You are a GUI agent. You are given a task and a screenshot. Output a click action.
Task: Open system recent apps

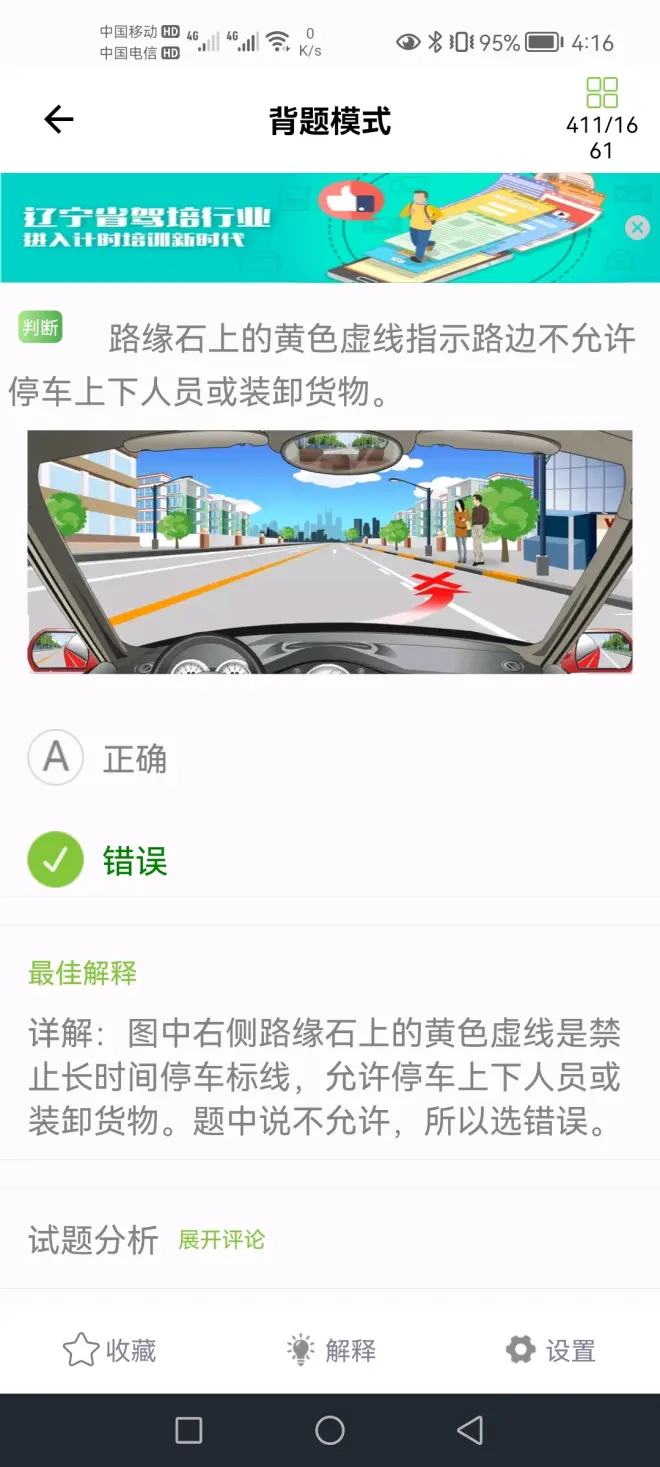pos(189,1430)
